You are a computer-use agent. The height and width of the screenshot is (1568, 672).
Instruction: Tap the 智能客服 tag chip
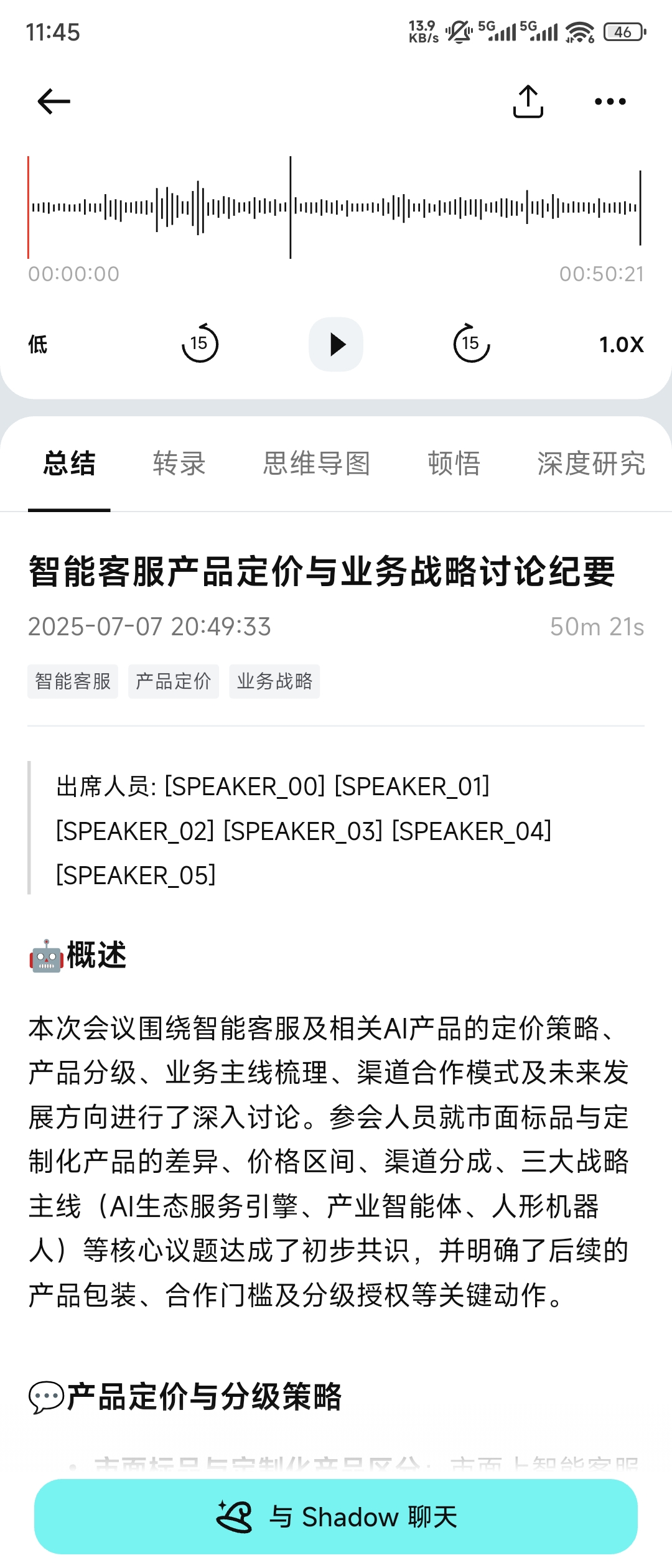pyautogui.click(x=73, y=681)
